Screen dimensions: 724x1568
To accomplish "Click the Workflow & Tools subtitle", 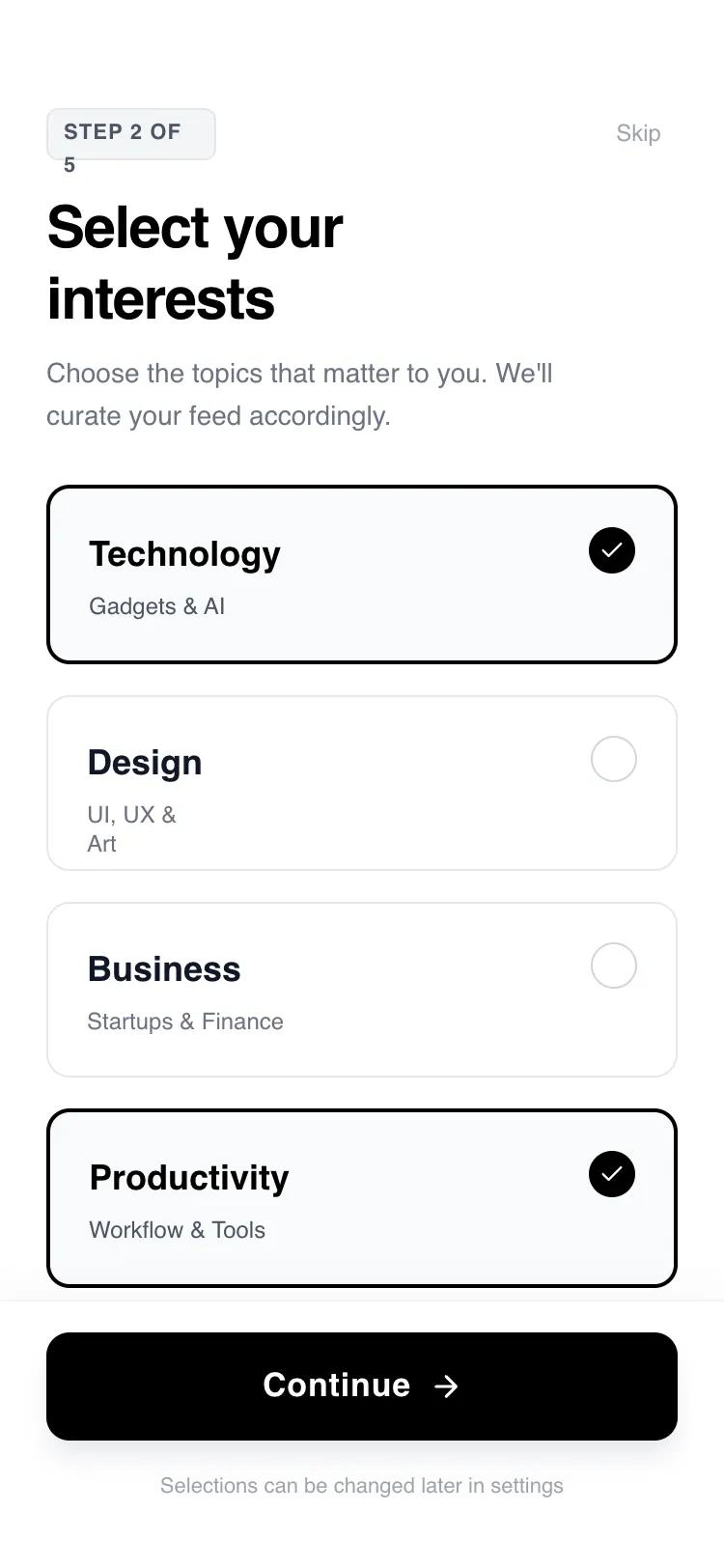I will (x=177, y=1230).
